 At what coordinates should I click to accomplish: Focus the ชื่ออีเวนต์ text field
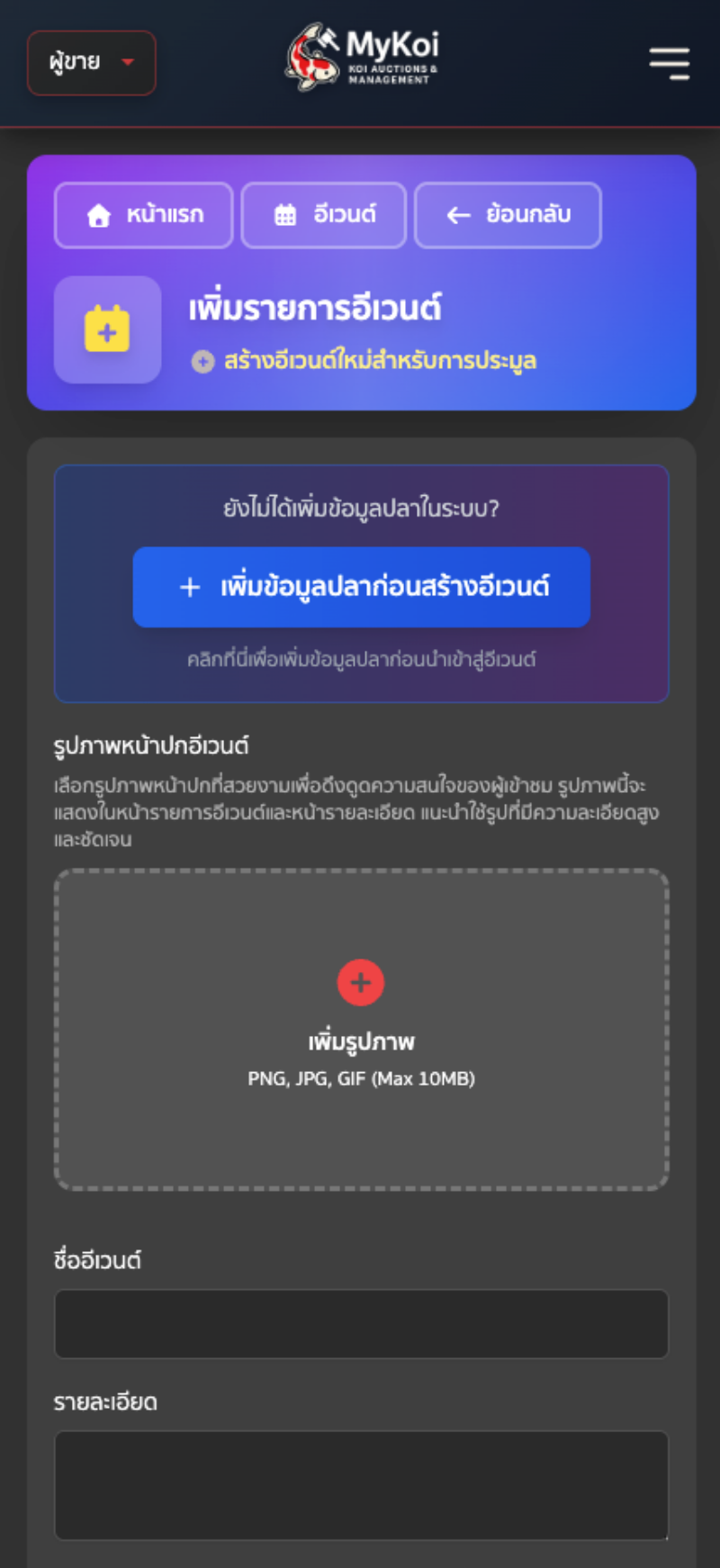(361, 1324)
